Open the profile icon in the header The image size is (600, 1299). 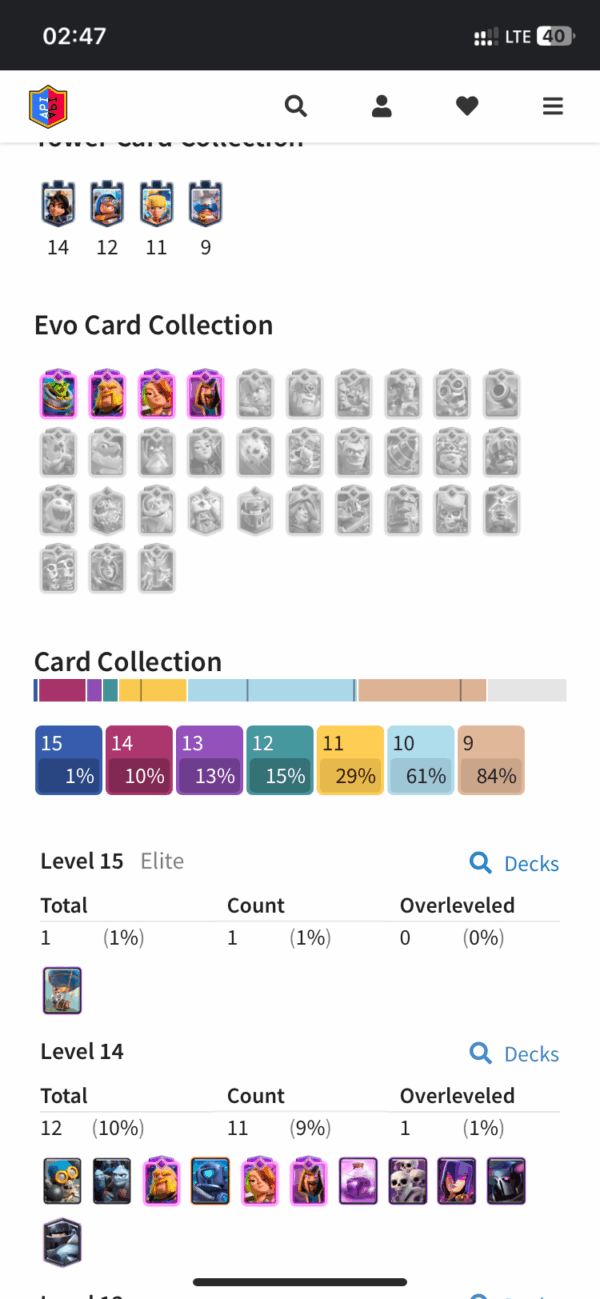pos(381,106)
